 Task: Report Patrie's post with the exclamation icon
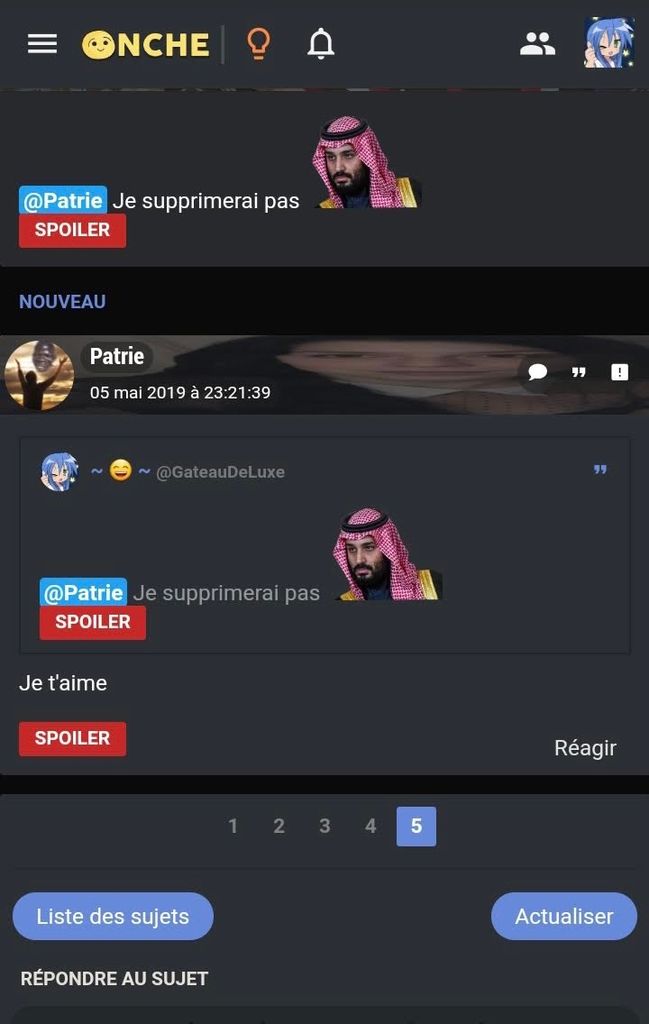(x=619, y=372)
